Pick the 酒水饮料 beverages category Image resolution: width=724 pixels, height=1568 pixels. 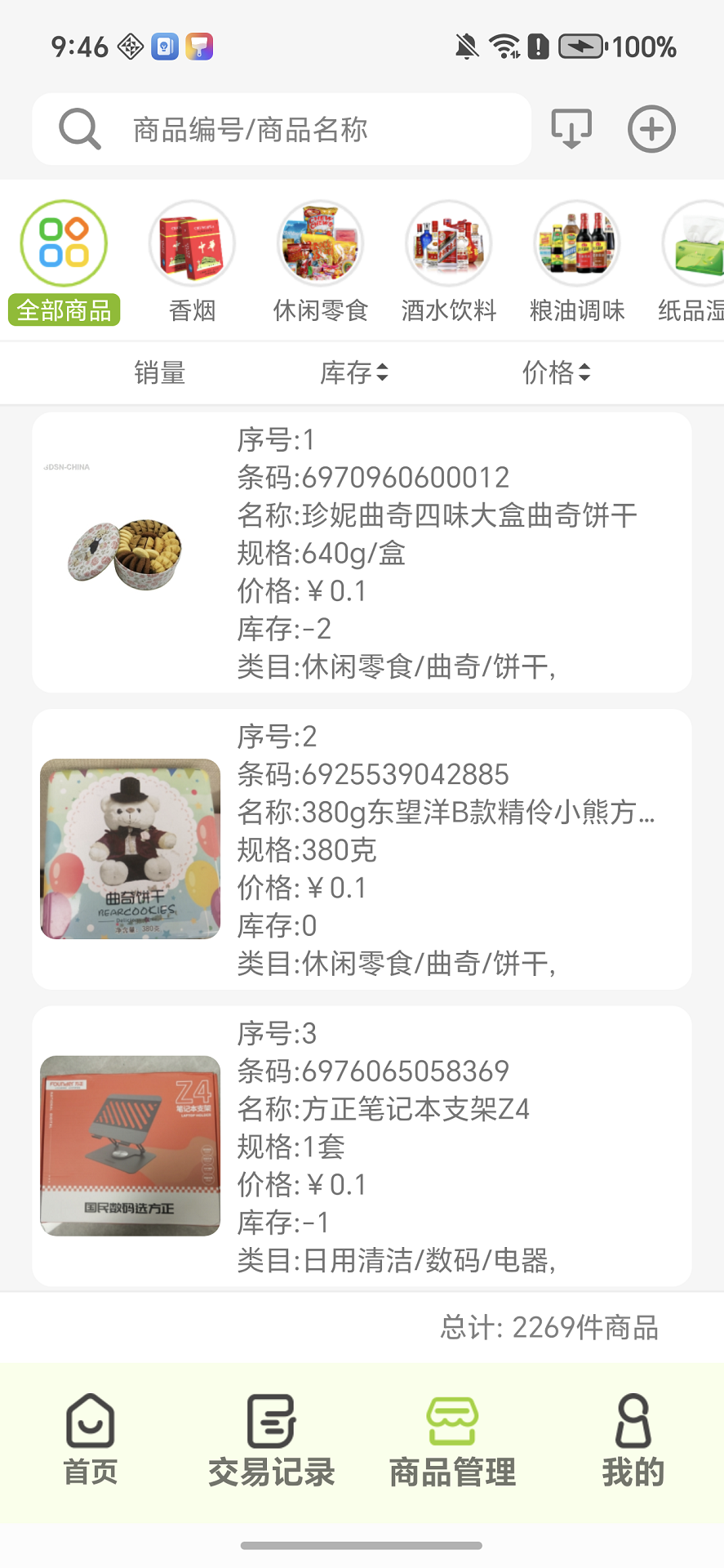point(448,243)
